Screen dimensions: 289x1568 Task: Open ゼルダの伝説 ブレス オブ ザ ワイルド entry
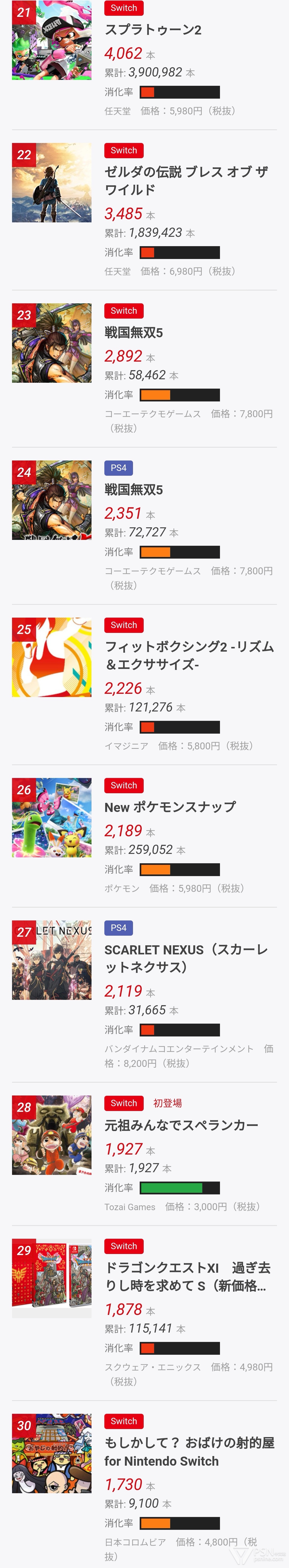pos(186,181)
